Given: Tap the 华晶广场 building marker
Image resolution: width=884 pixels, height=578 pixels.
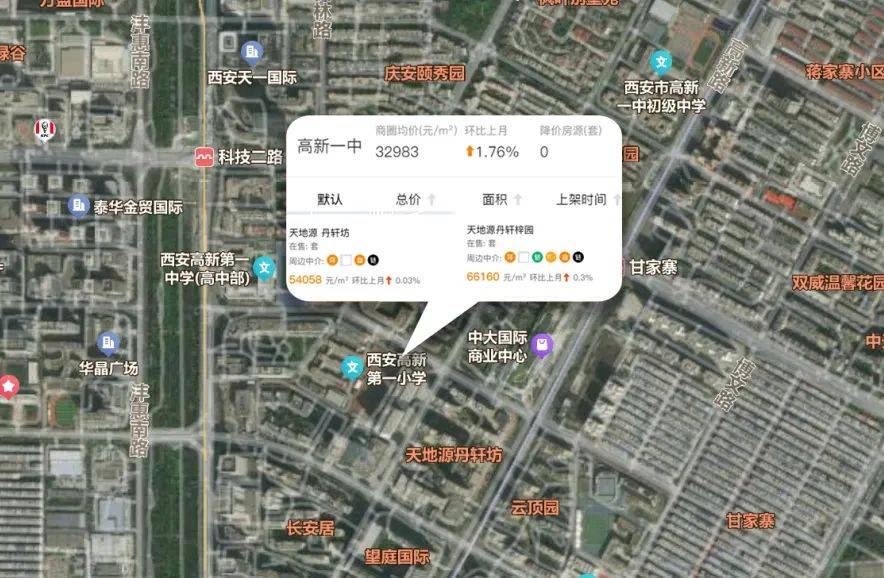Looking at the screenshot, I should 109,343.
